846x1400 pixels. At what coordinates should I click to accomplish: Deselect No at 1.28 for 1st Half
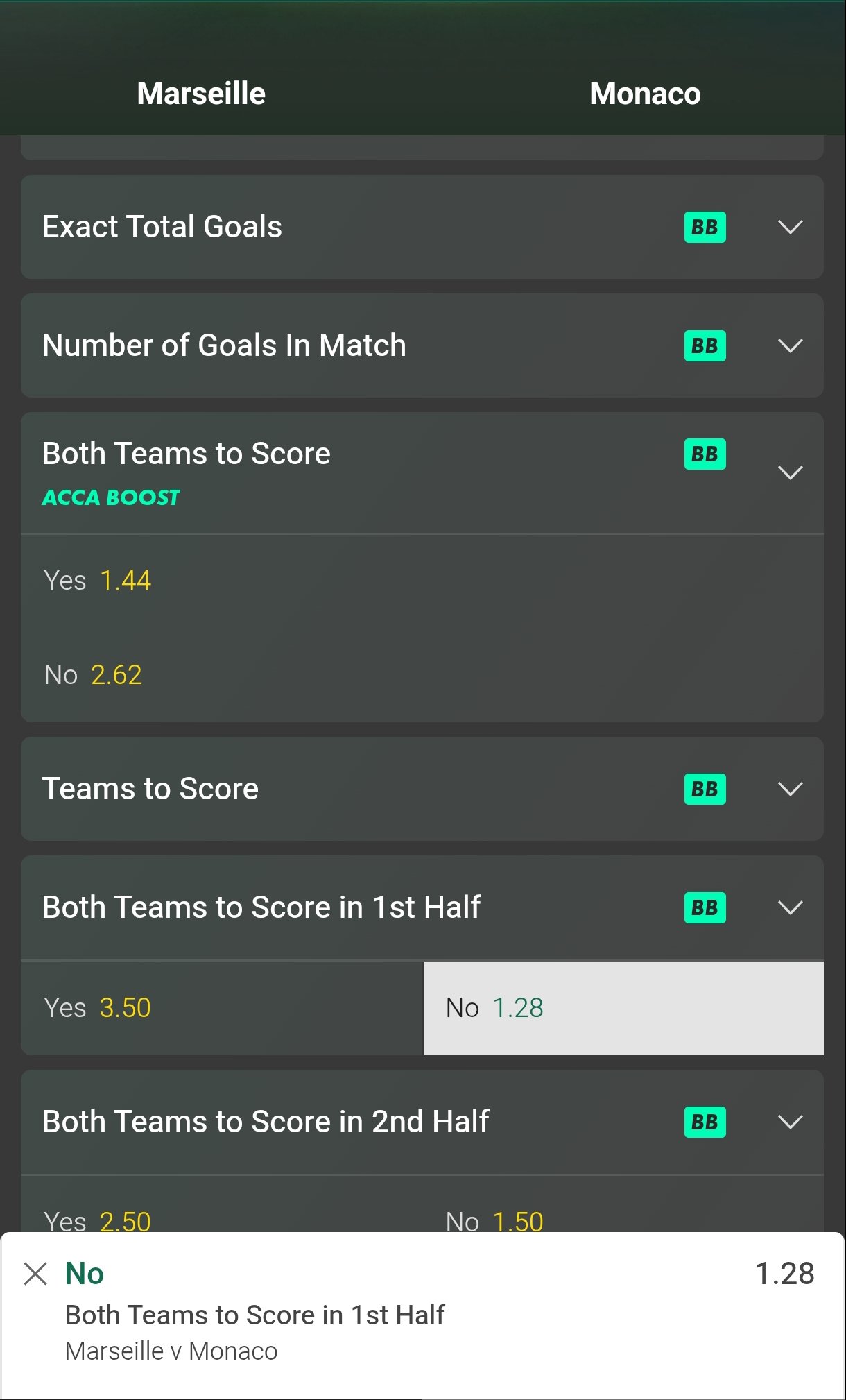623,1008
